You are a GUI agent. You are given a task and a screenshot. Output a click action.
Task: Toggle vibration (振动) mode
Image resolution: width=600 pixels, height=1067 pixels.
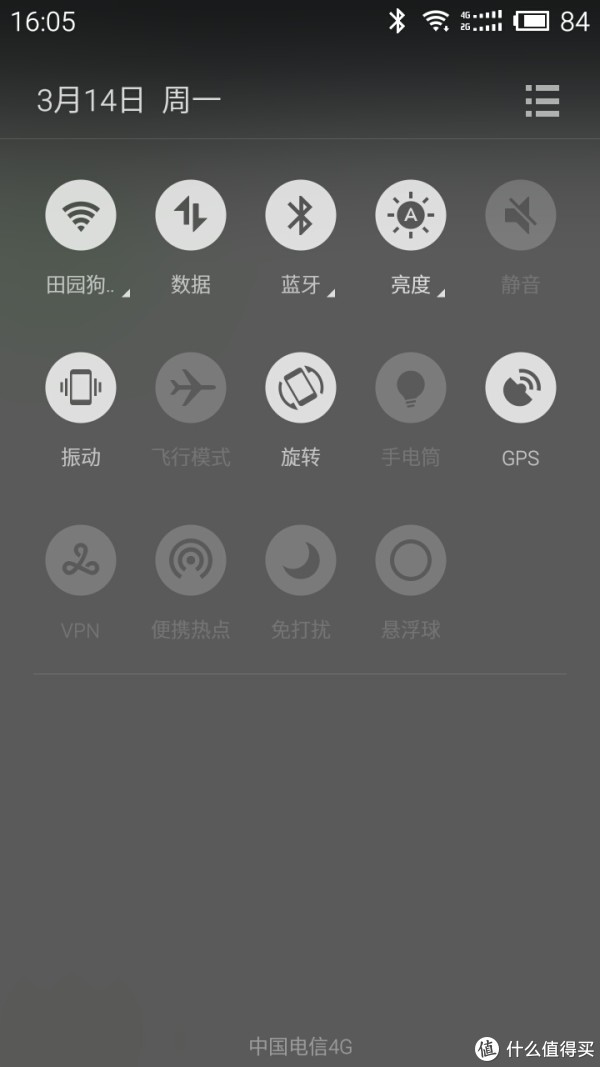(x=81, y=388)
